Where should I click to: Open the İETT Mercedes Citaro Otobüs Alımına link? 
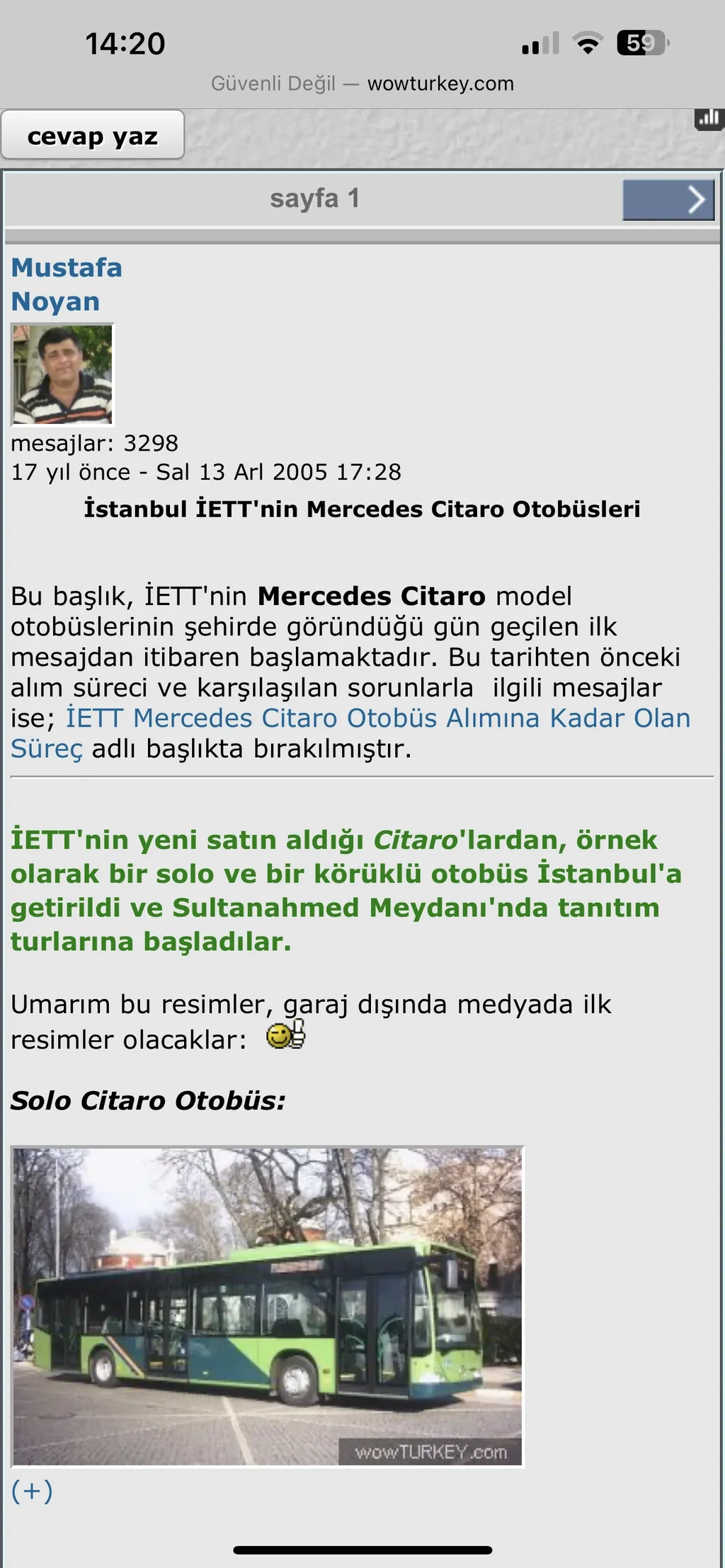tap(378, 718)
